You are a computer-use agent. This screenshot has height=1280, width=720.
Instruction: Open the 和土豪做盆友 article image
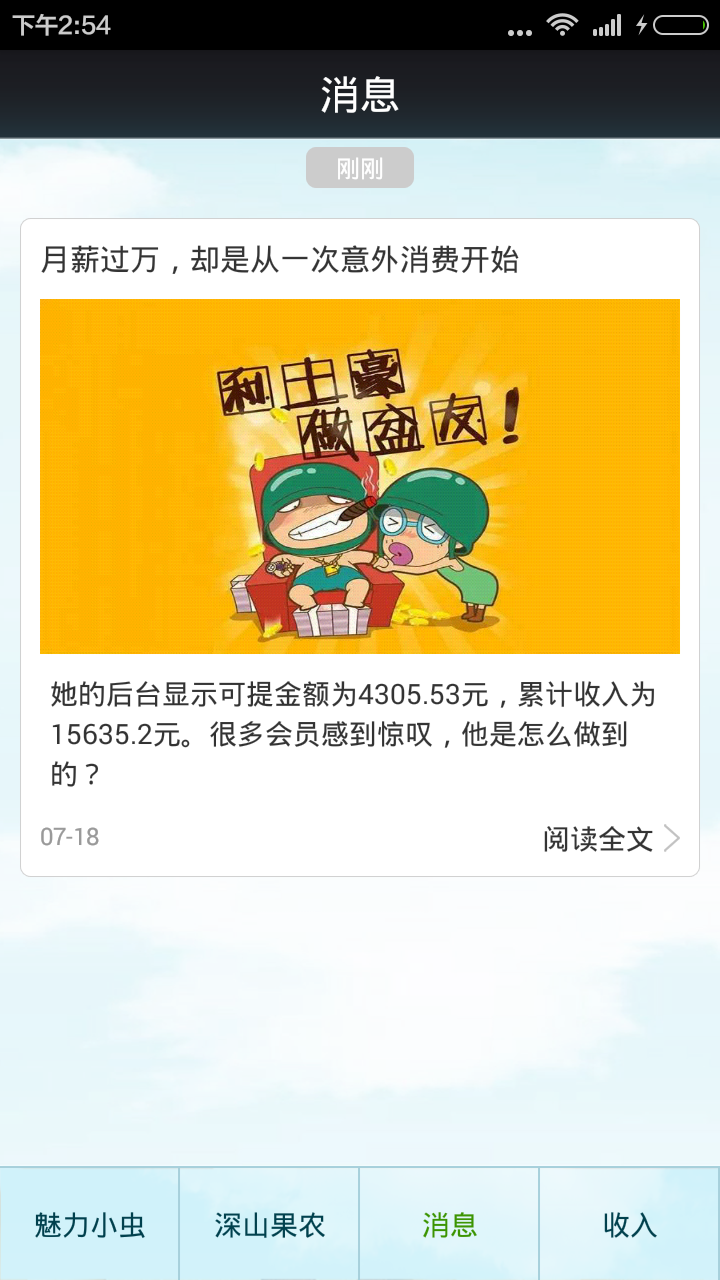click(x=360, y=476)
